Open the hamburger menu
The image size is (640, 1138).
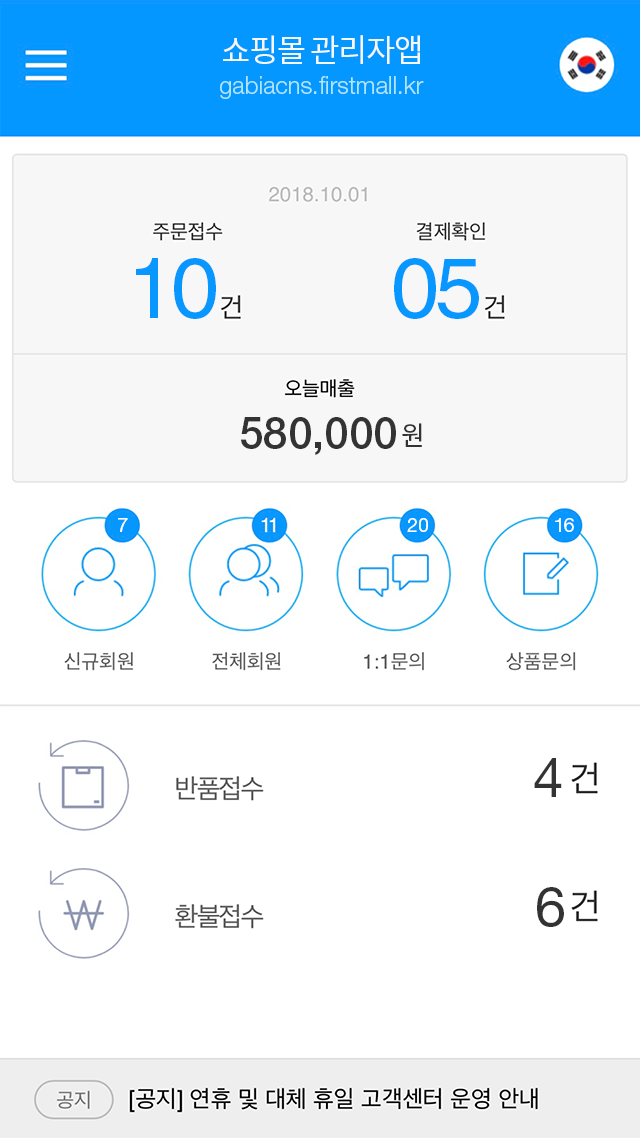[46, 66]
